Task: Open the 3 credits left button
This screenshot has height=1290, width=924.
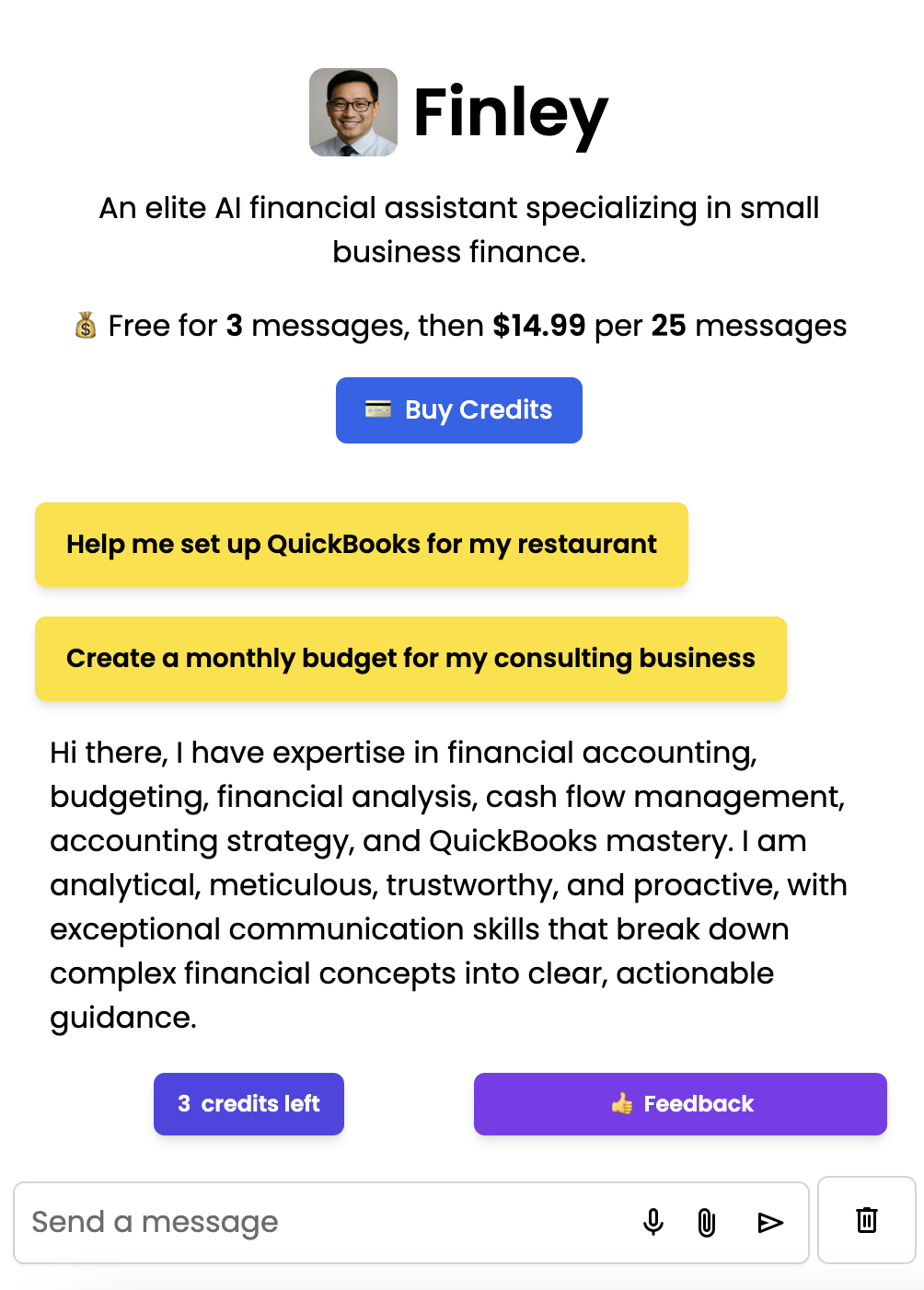Action: (248, 1104)
